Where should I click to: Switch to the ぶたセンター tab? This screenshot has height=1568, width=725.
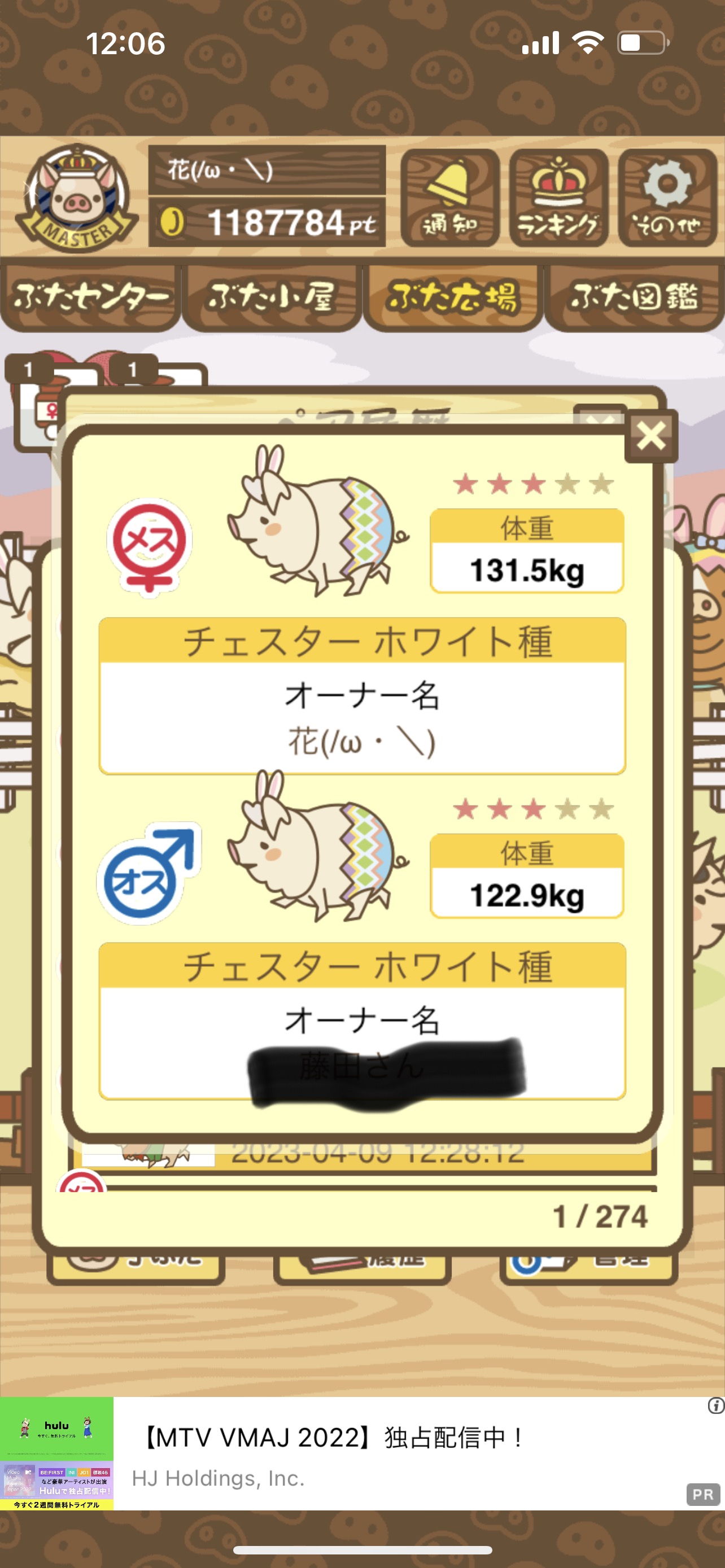coord(91,297)
